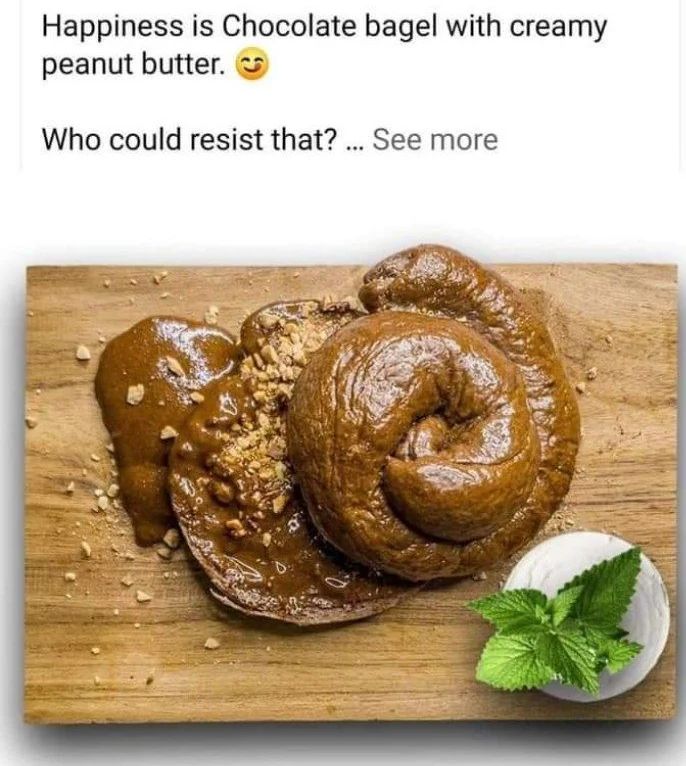Viewport: 686px width, 766px height.
Task: Expand the post with See more
Action: [x=434, y=141]
